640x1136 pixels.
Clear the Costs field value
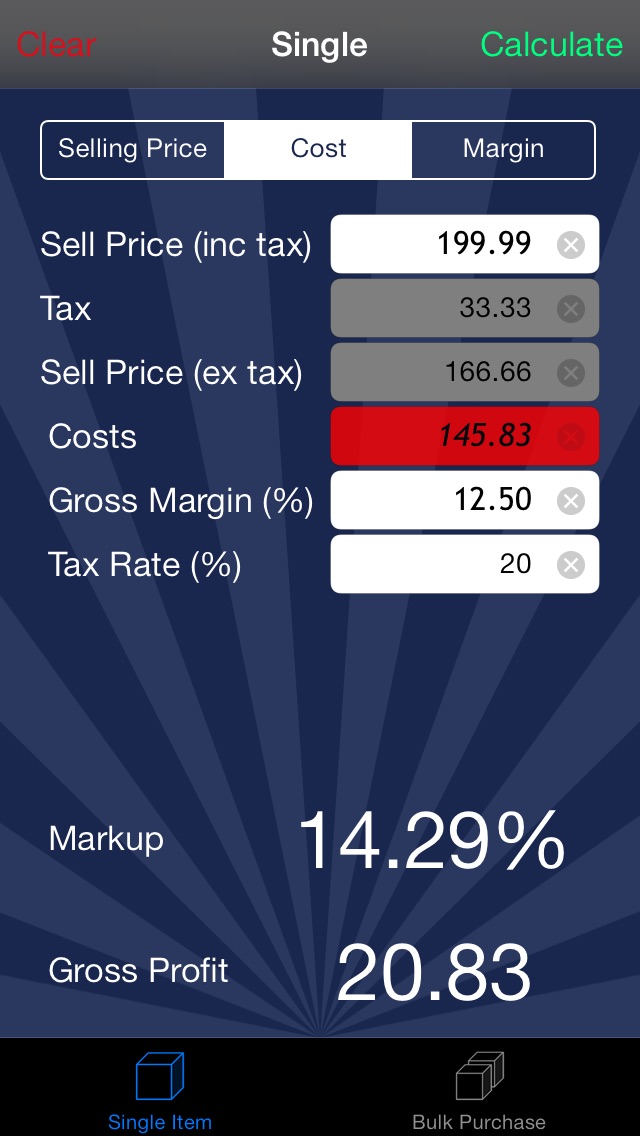click(570, 437)
